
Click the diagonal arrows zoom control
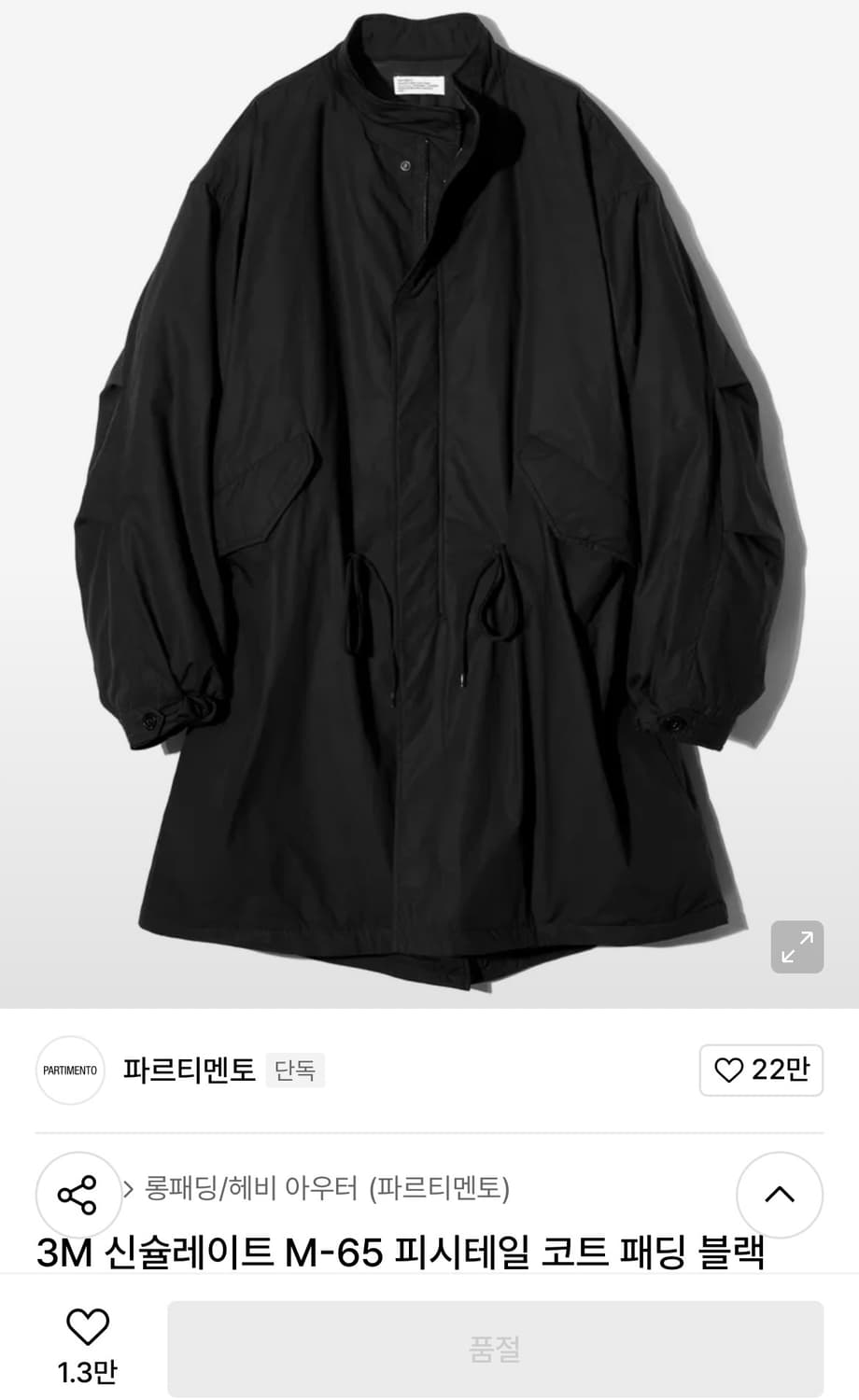click(796, 947)
